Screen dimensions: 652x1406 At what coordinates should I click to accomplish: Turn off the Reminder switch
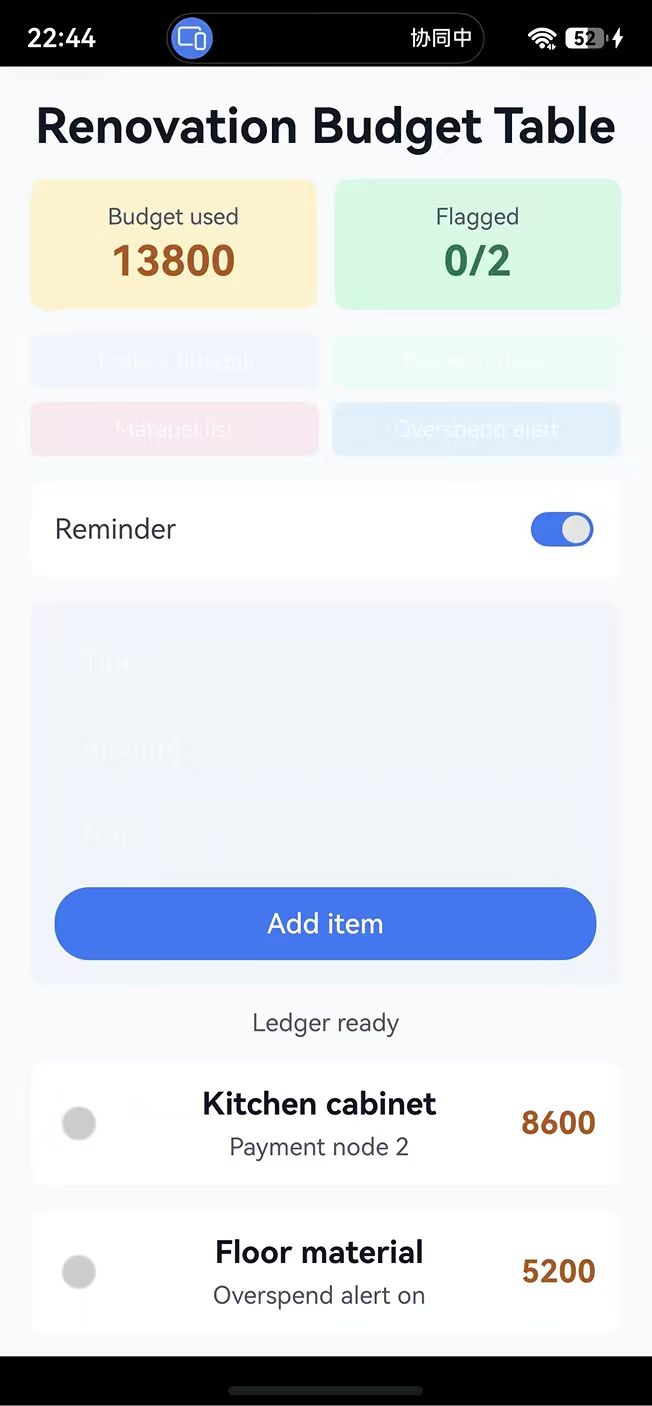point(562,529)
